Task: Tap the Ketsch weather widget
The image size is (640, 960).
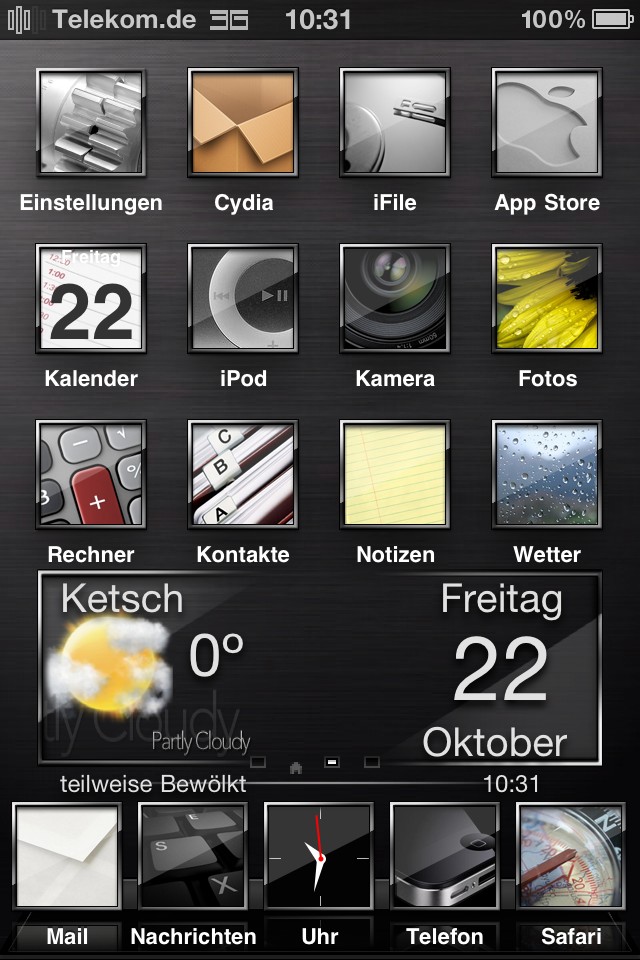Action: tap(150, 667)
